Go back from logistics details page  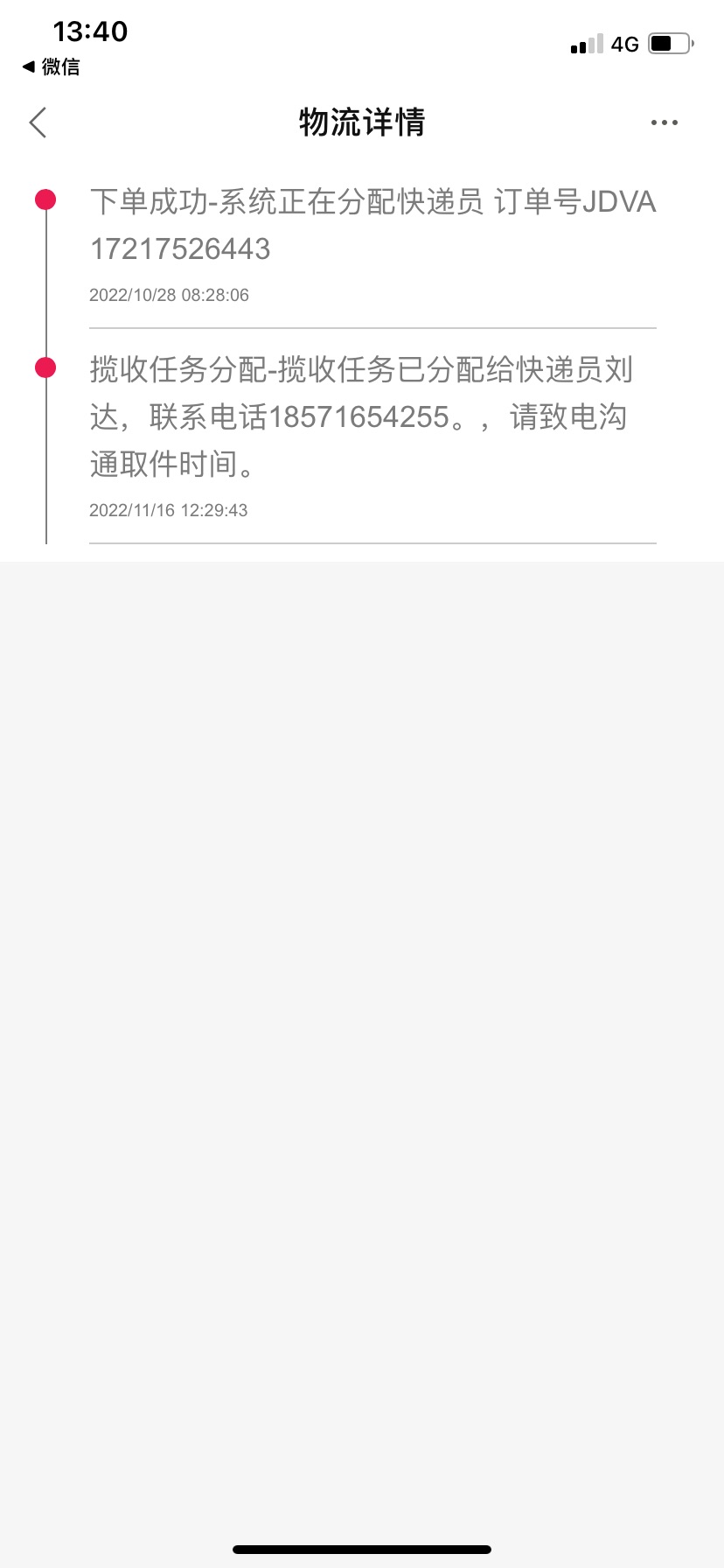tap(38, 122)
